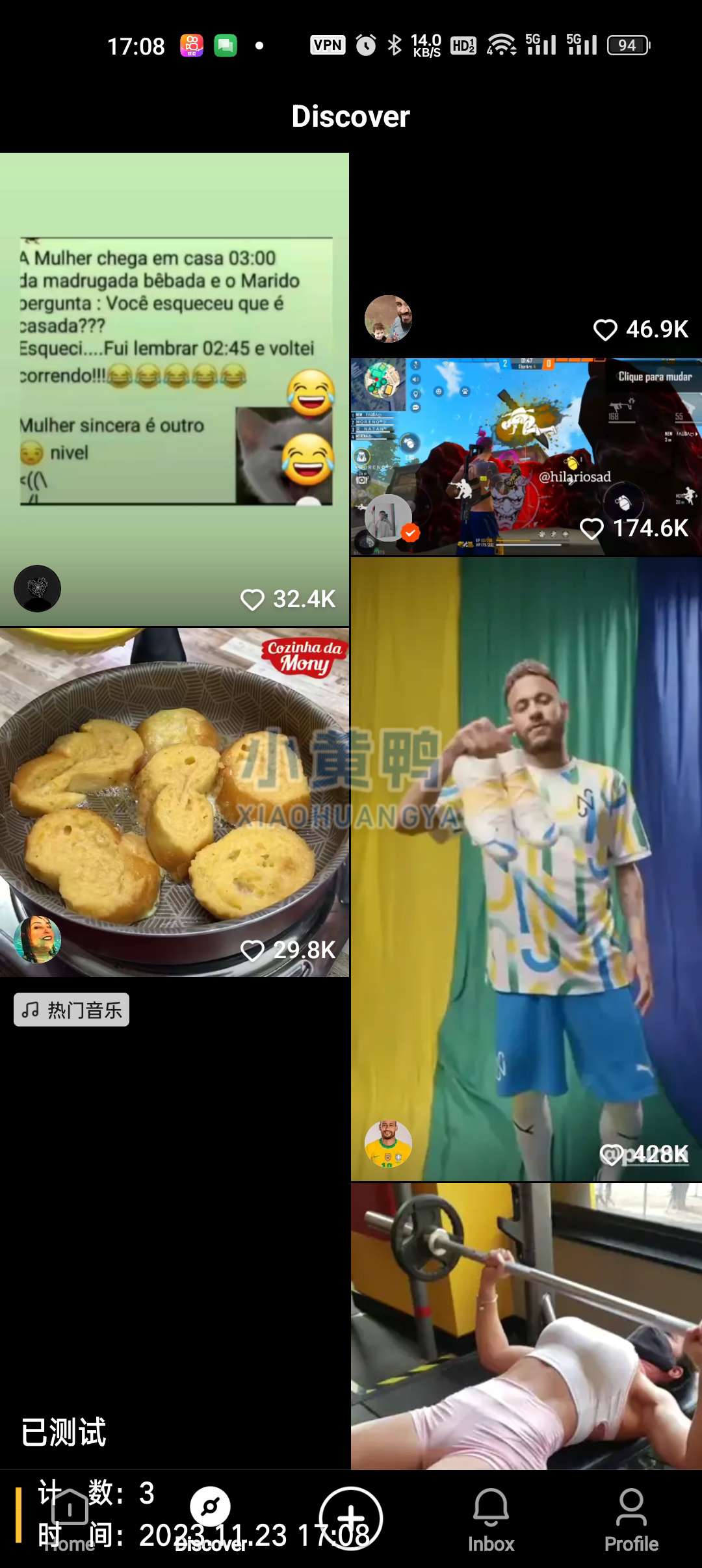Create a new post with plus button
This screenshot has height=1568, width=702.
pyautogui.click(x=351, y=1518)
